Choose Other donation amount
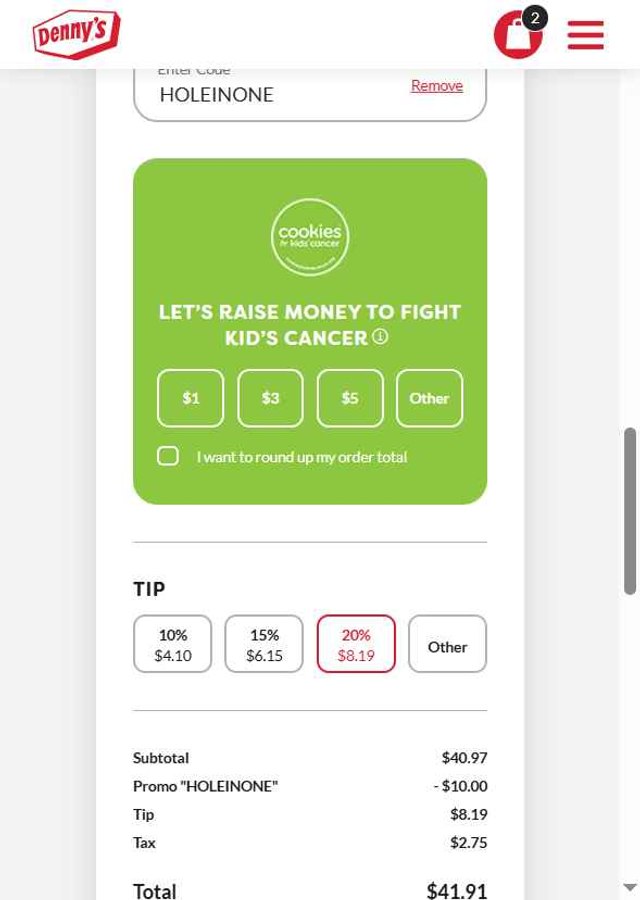 point(429,398)
